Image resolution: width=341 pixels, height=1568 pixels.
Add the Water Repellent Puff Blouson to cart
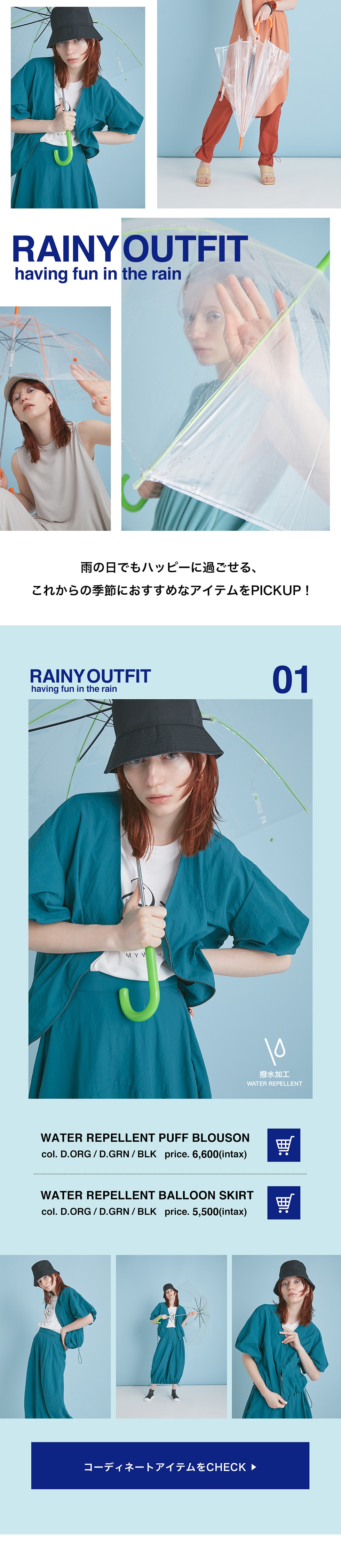[283, 1145]
